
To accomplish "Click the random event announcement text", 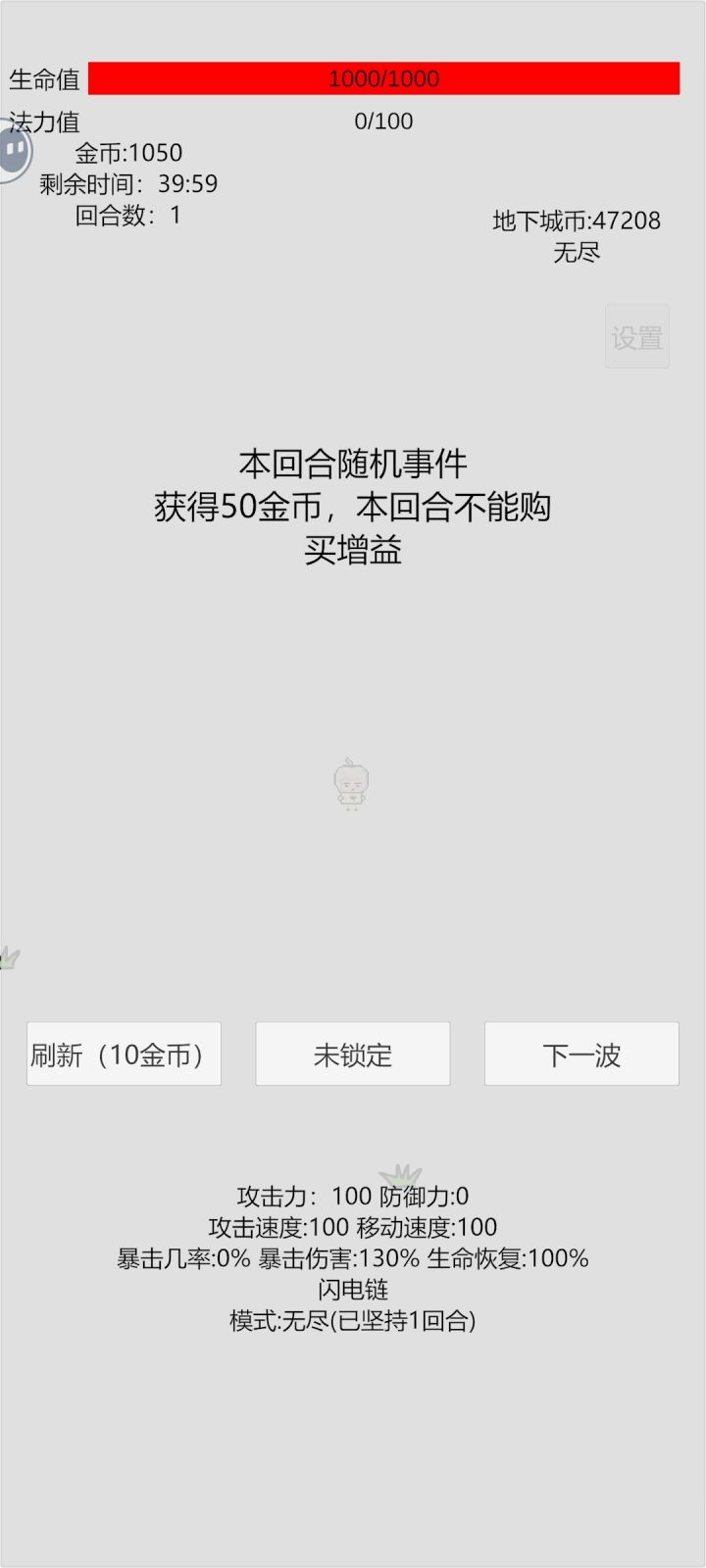I will [353, 507].
